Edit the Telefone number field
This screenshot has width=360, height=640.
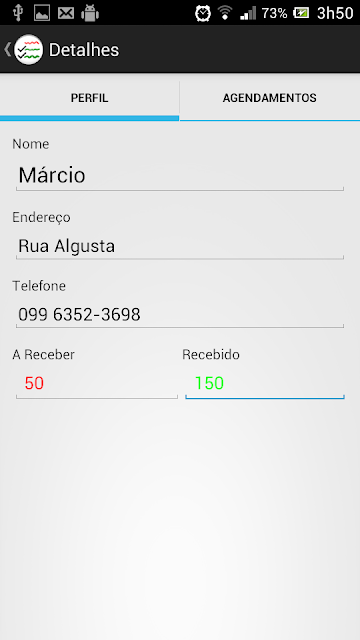click(x=180, y=315)
